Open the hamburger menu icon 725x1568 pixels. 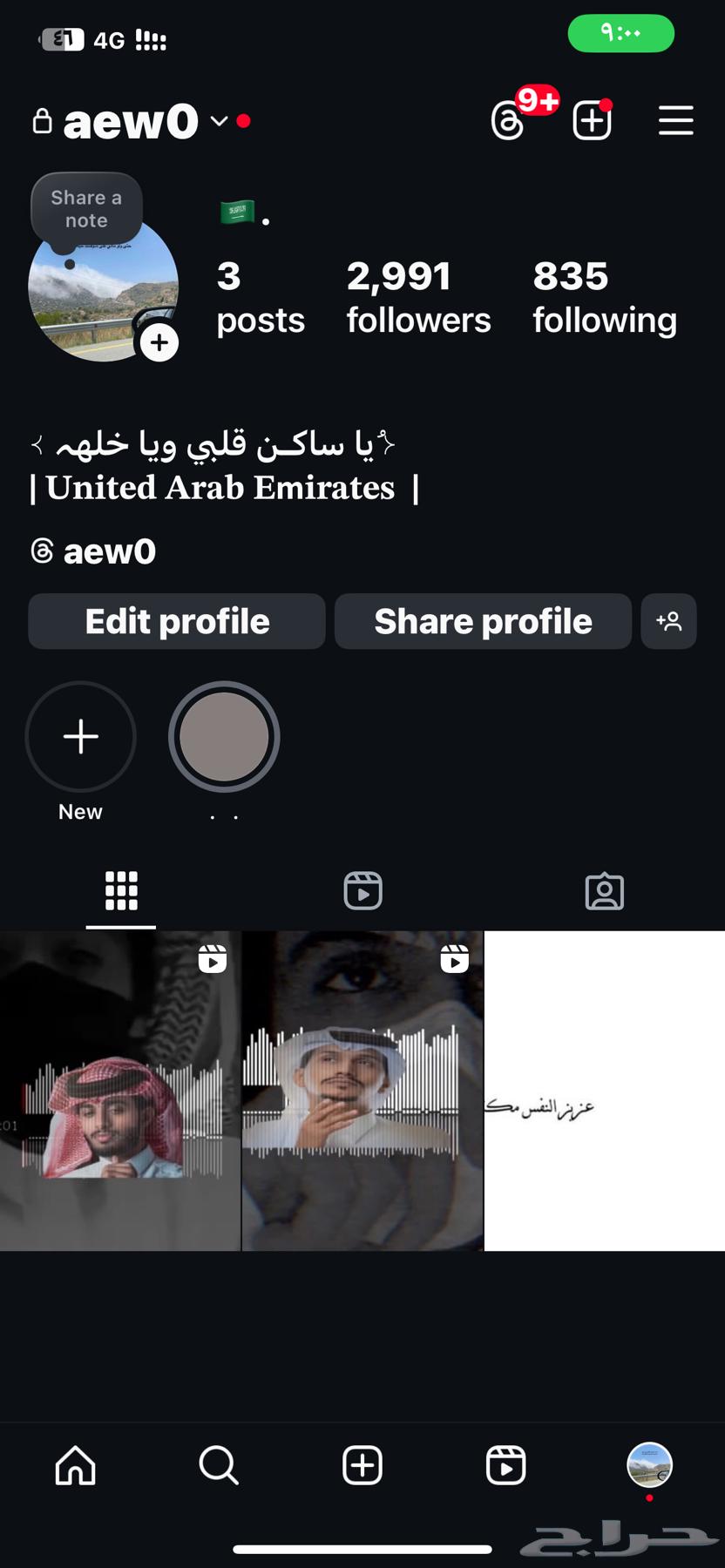click(676, 120)
